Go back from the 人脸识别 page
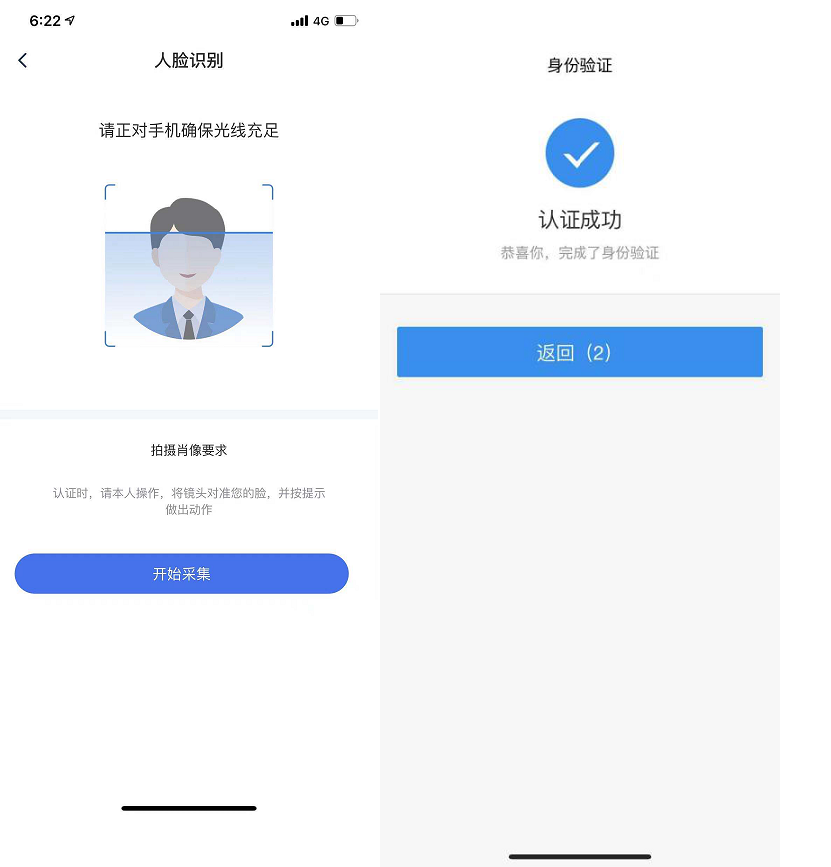 (23, 61)
